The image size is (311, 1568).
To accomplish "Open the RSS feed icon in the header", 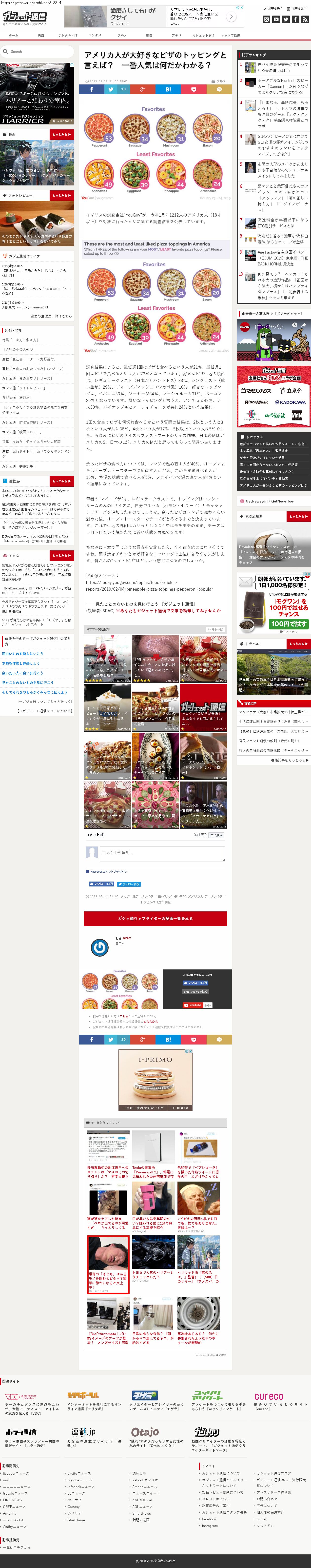I will 305,20.
